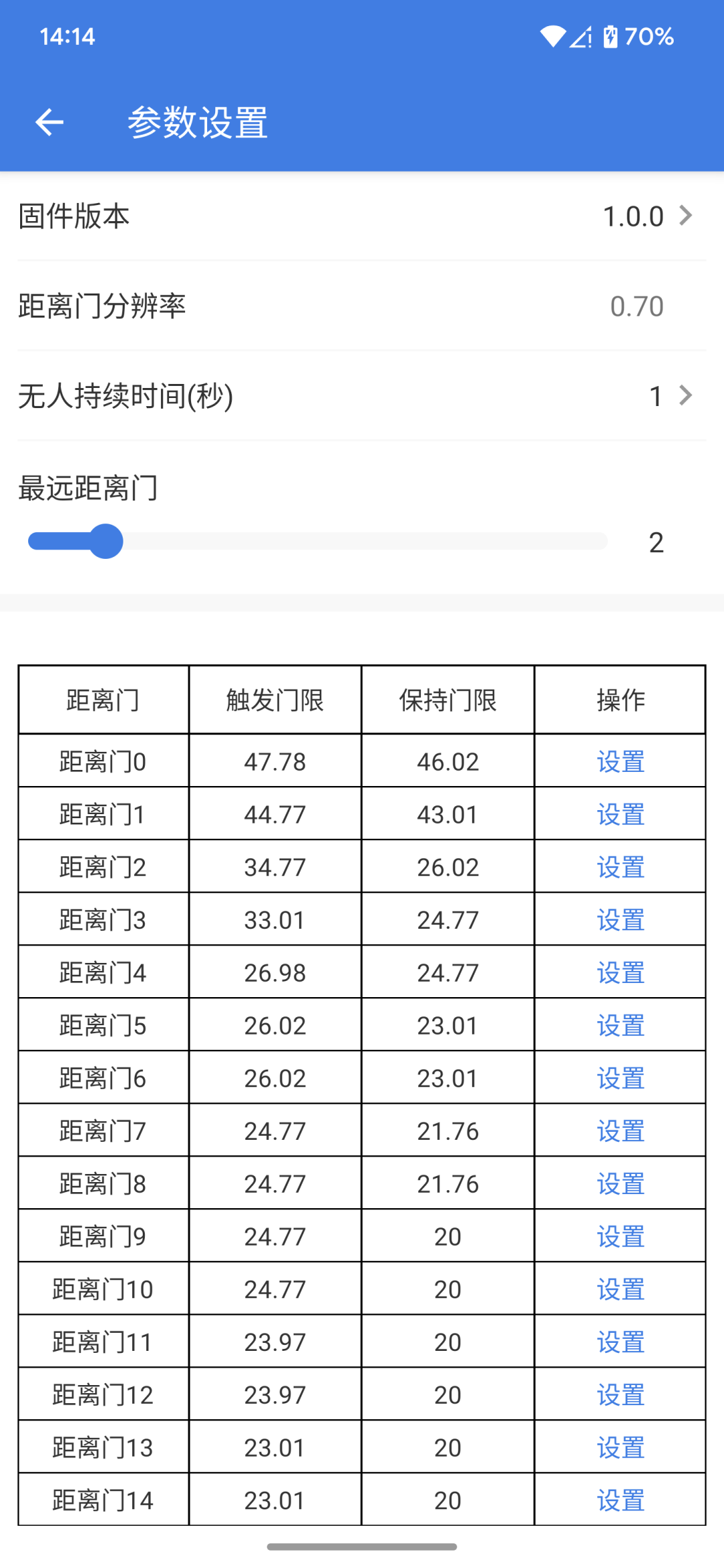Tap the 最远距离门 slider track

[x=318, y=541]
